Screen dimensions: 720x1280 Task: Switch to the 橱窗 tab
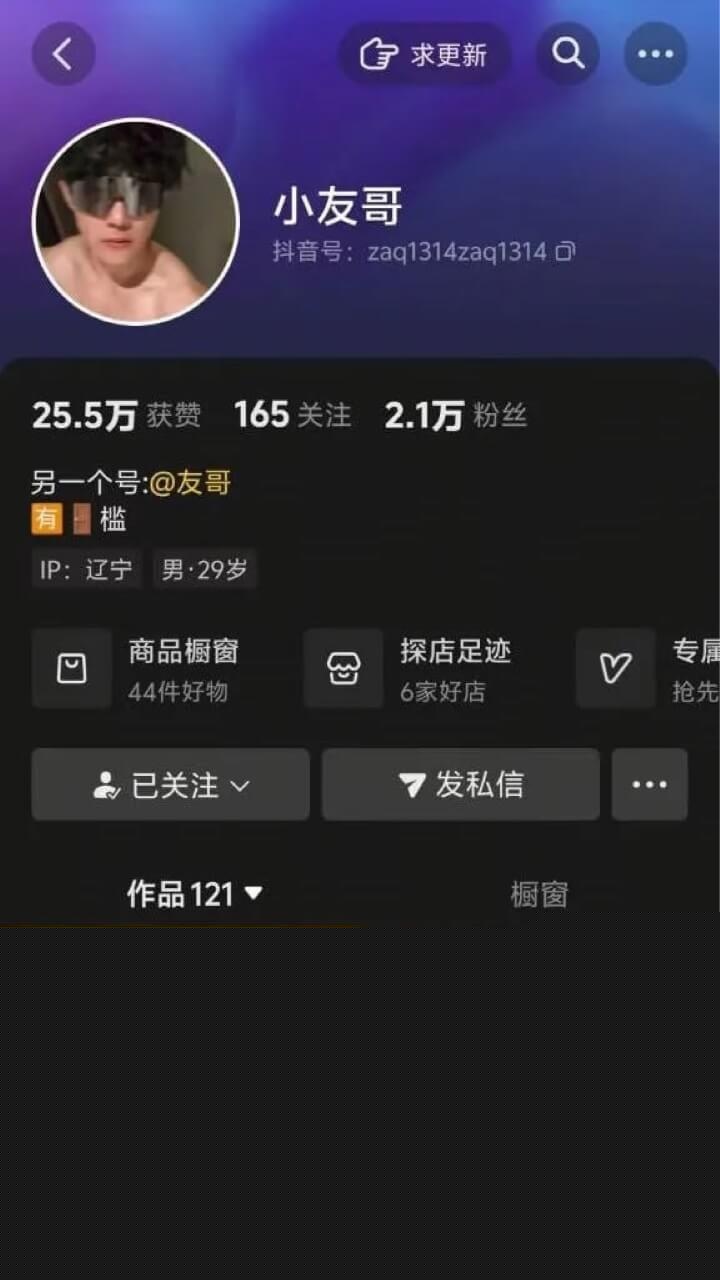(x=538, y=894)
